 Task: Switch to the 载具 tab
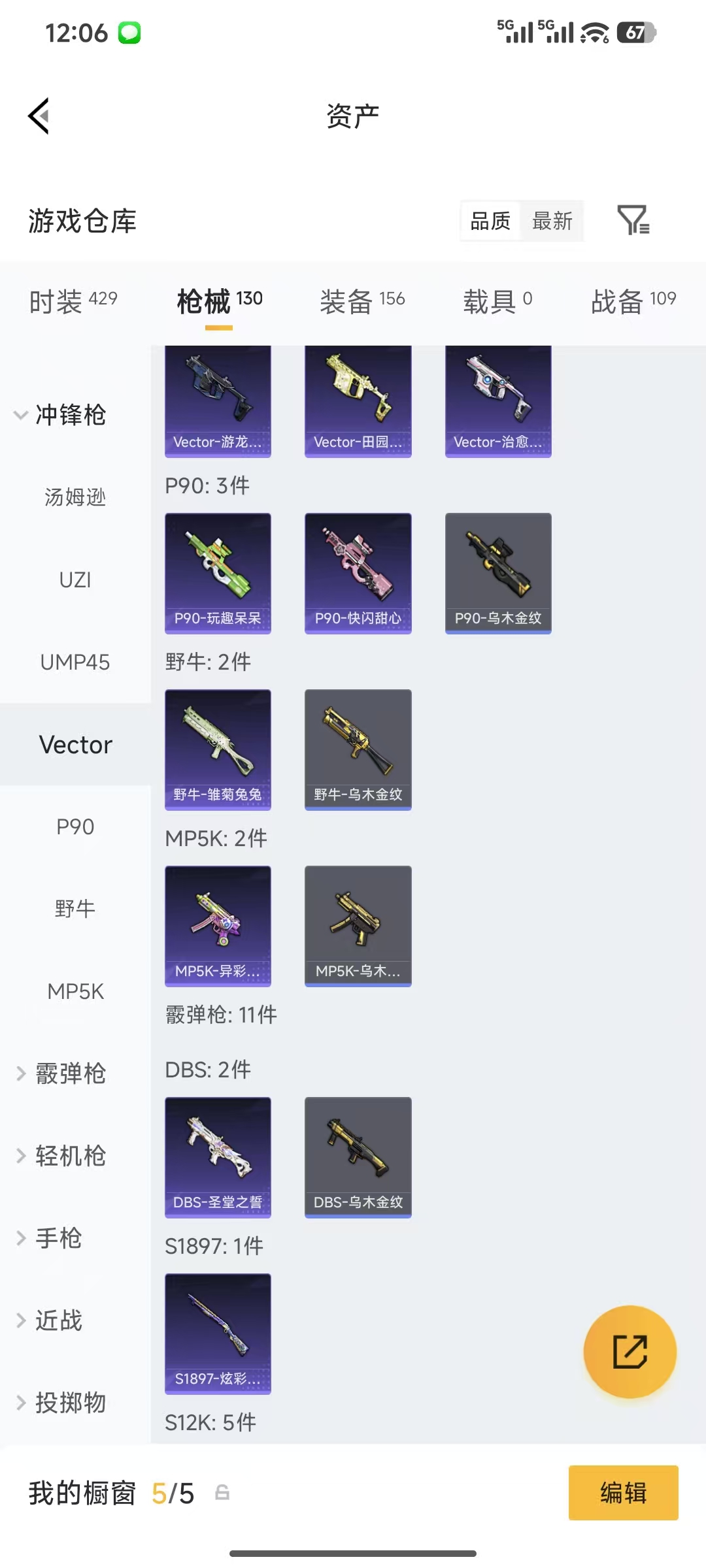(497, 301)
